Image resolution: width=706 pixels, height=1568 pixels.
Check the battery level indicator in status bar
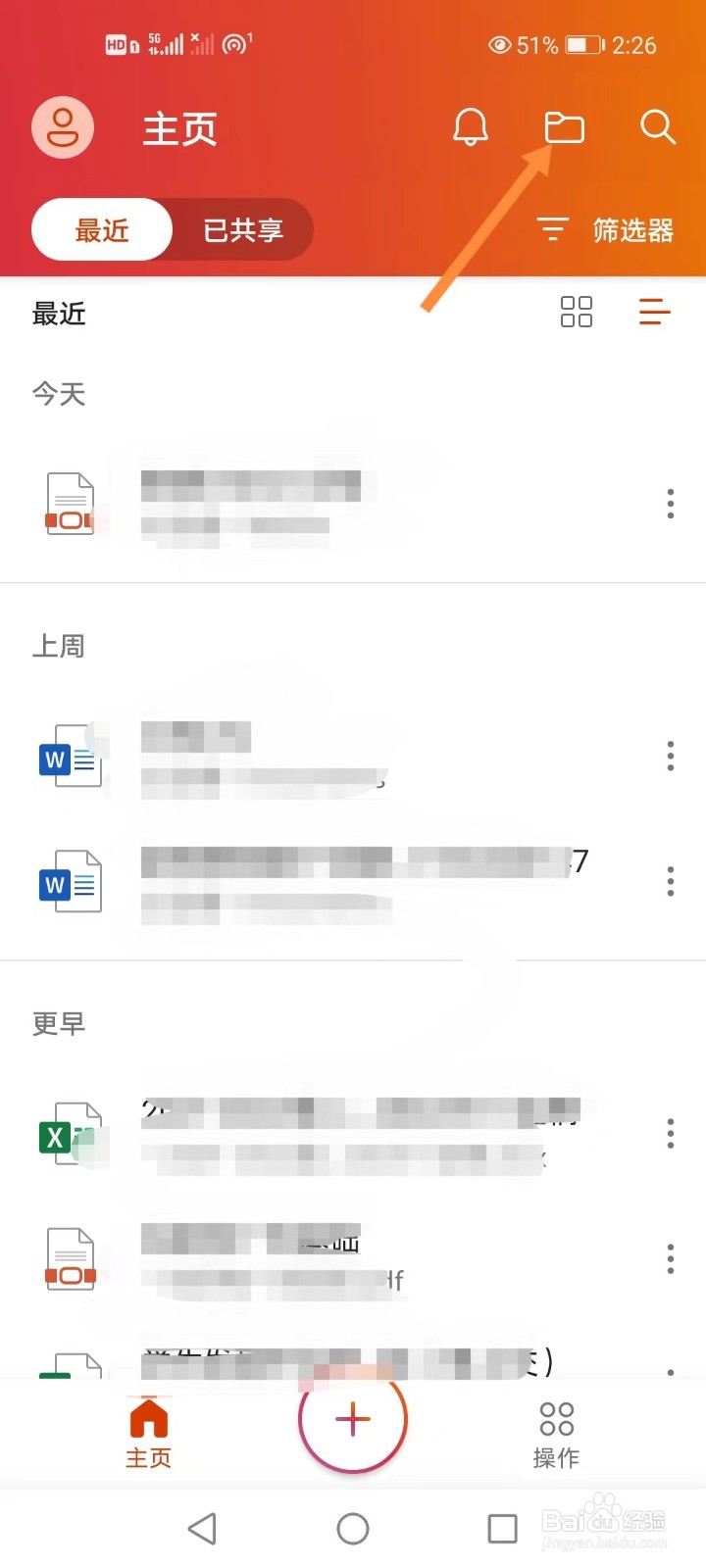tap(585, 44)
